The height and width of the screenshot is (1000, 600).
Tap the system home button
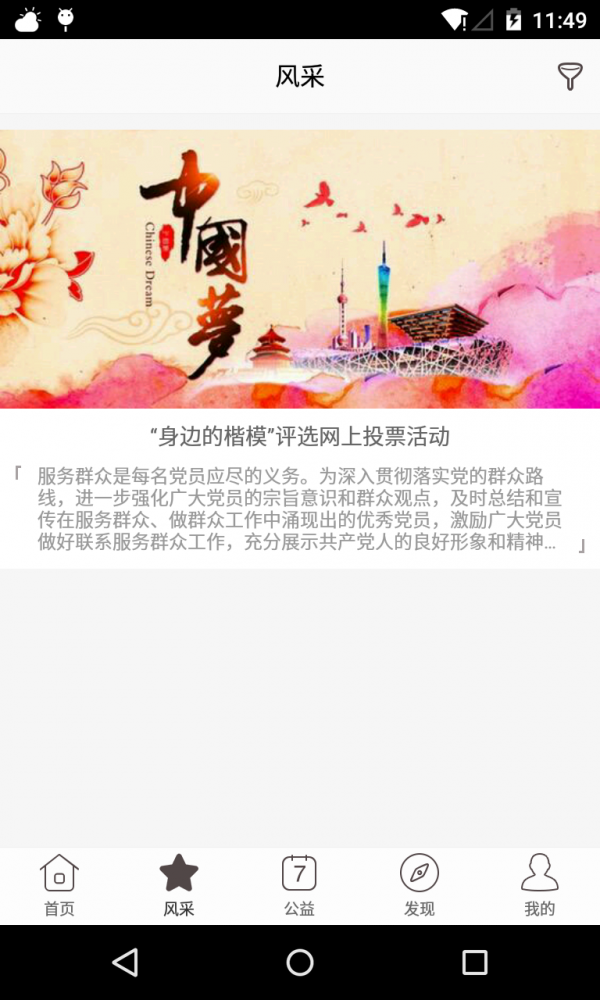pos(300,962)
